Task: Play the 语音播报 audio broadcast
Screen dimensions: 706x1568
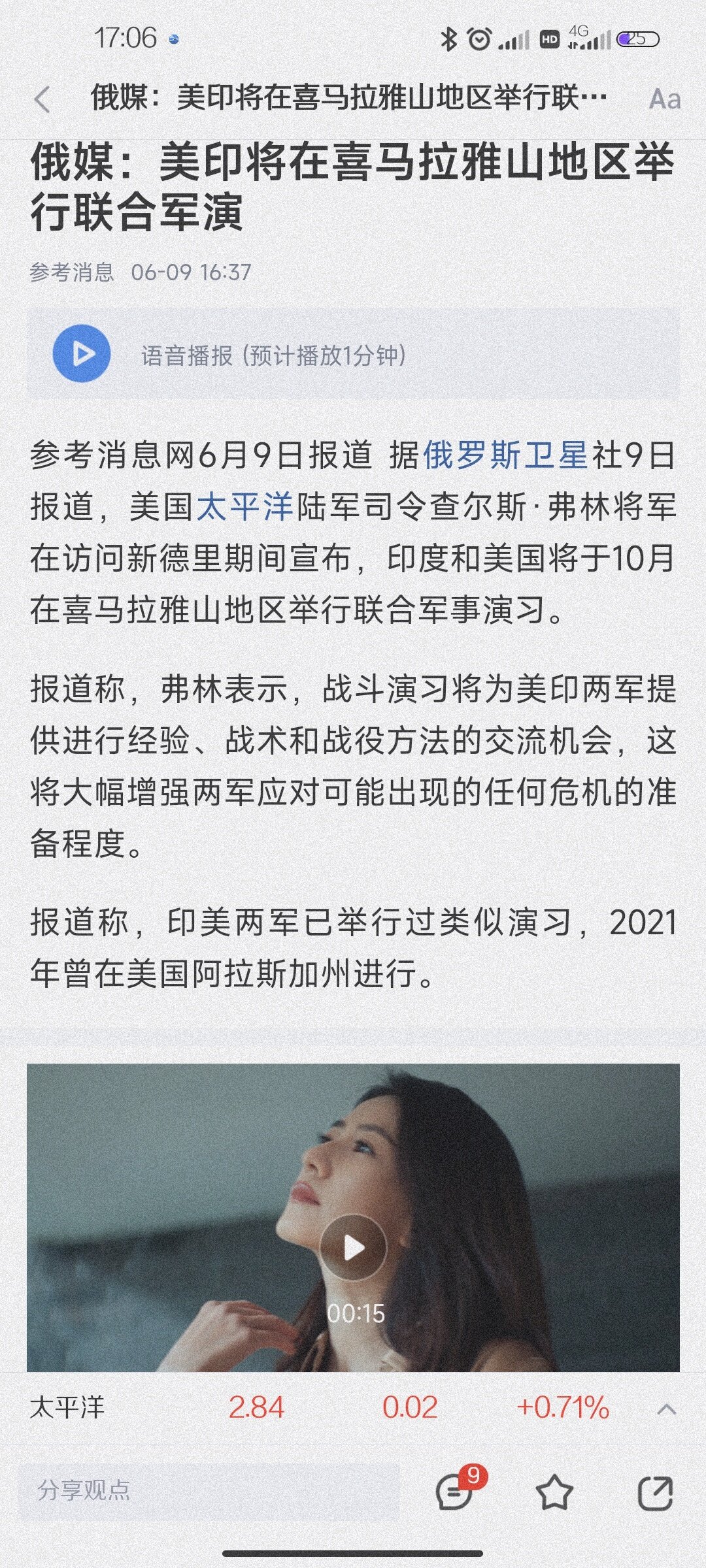Action: (82, 353)
